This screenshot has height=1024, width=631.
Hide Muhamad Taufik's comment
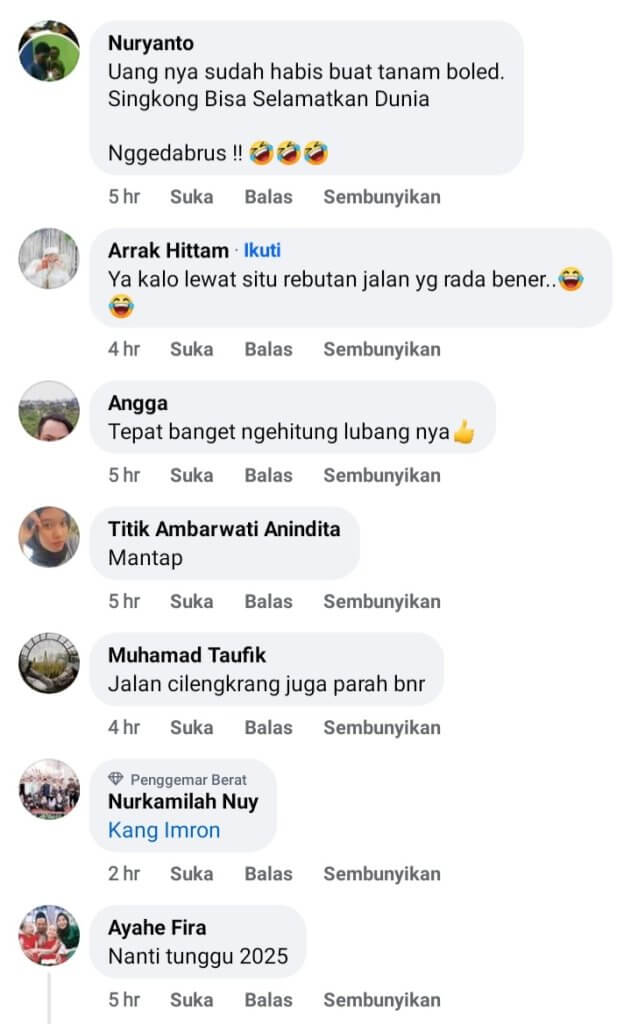(x=381, y=727)
